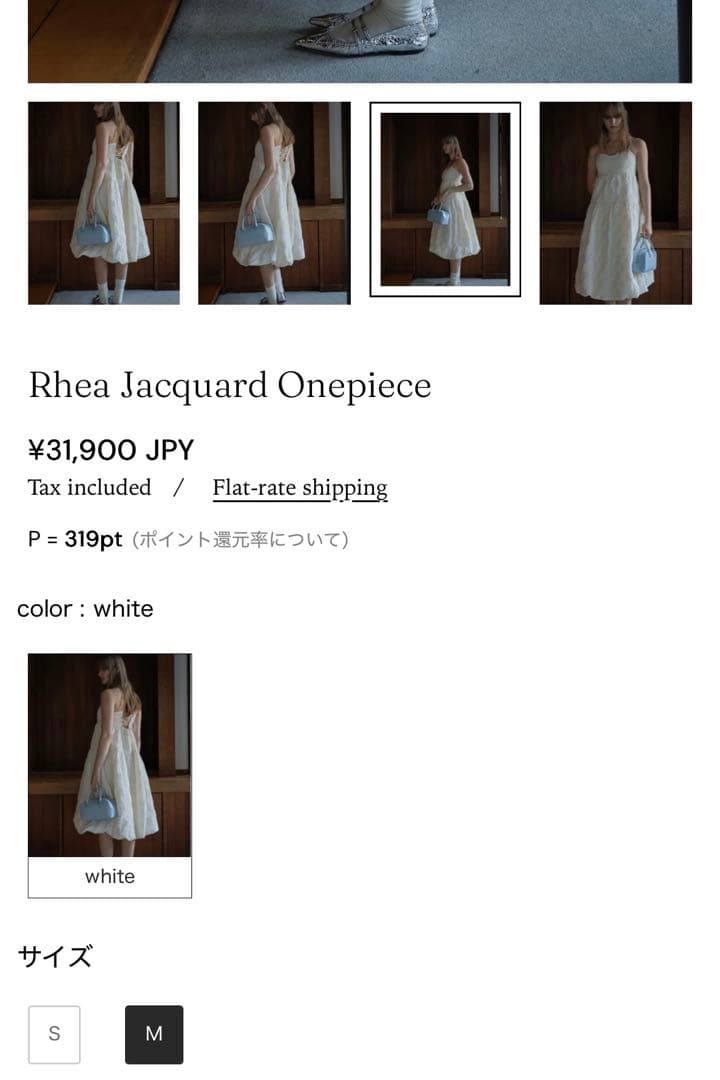Click the white label under the color swatch
This screenshot has height=1080, width=720.
109,876
